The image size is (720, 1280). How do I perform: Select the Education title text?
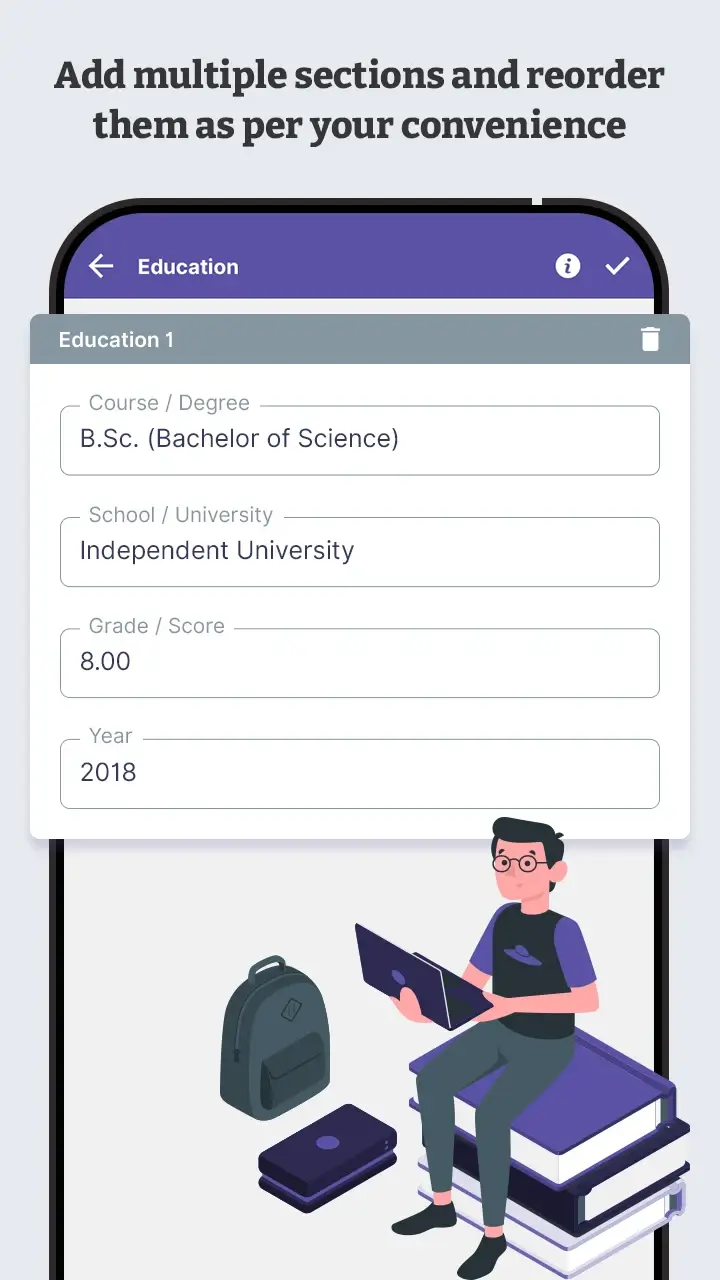(x=188, y=266)
